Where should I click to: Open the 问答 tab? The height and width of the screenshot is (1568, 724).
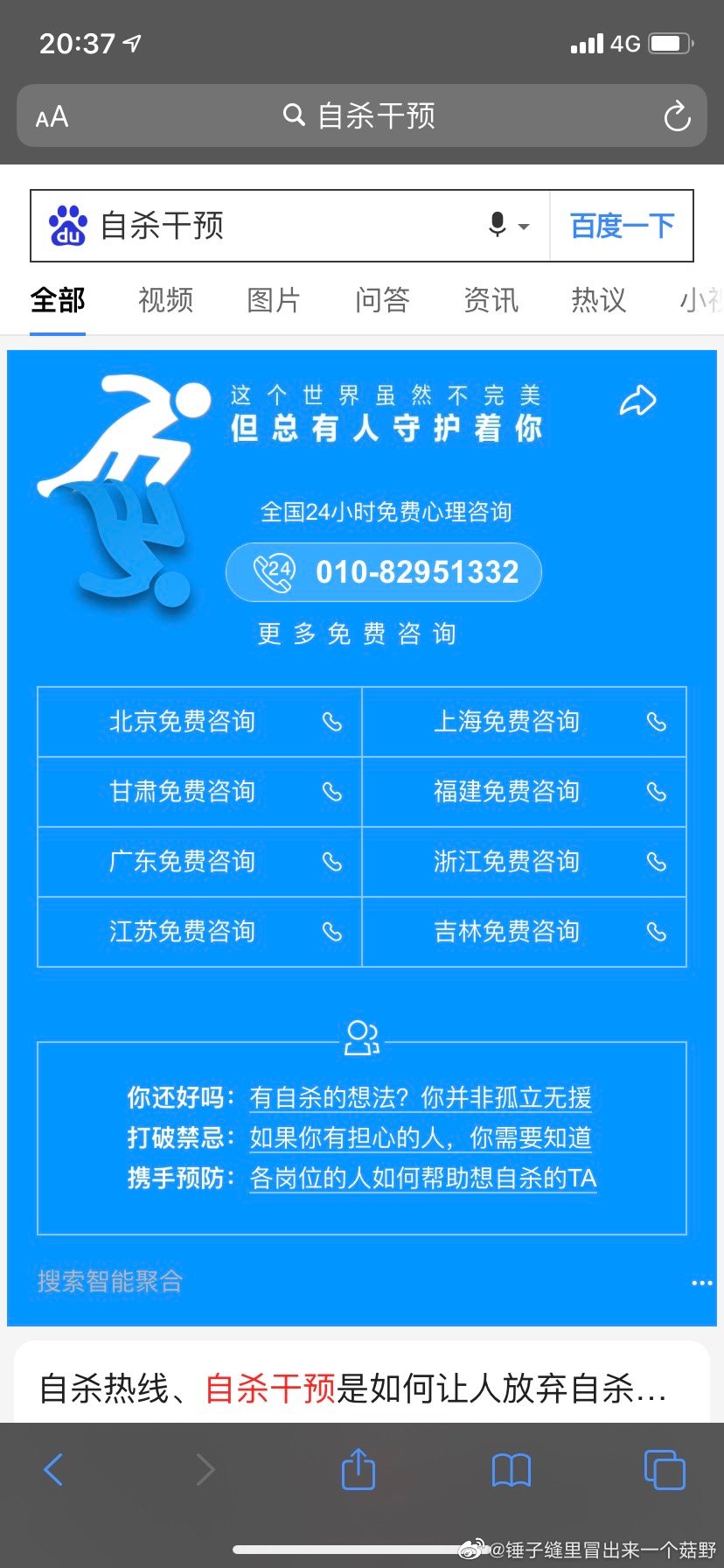(x=382, y=300)
